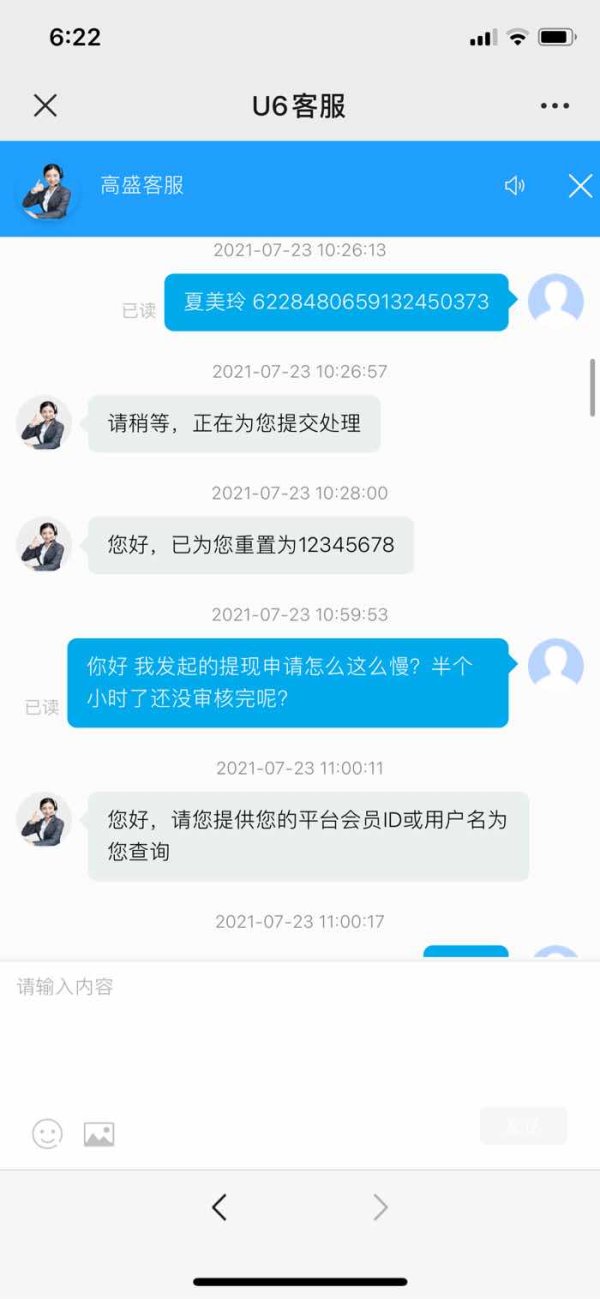Tap the send button
The width and height of the screenshot is (600, 1299).
[x=523, y=1126]
